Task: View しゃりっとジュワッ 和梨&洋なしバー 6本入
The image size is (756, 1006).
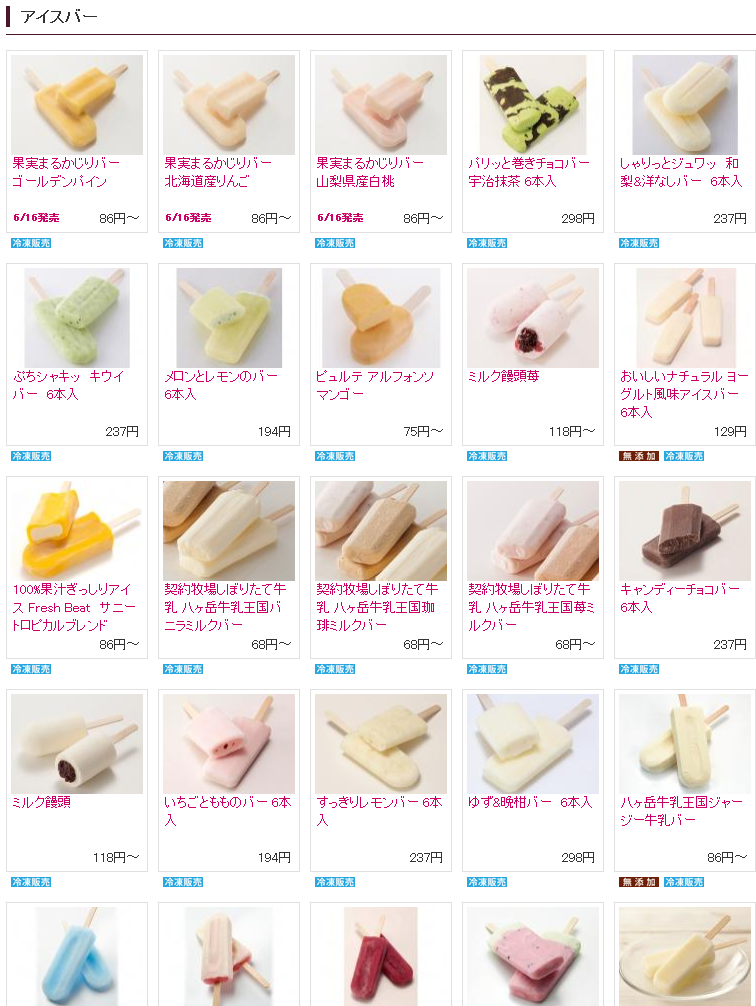Action: (680, 172)
